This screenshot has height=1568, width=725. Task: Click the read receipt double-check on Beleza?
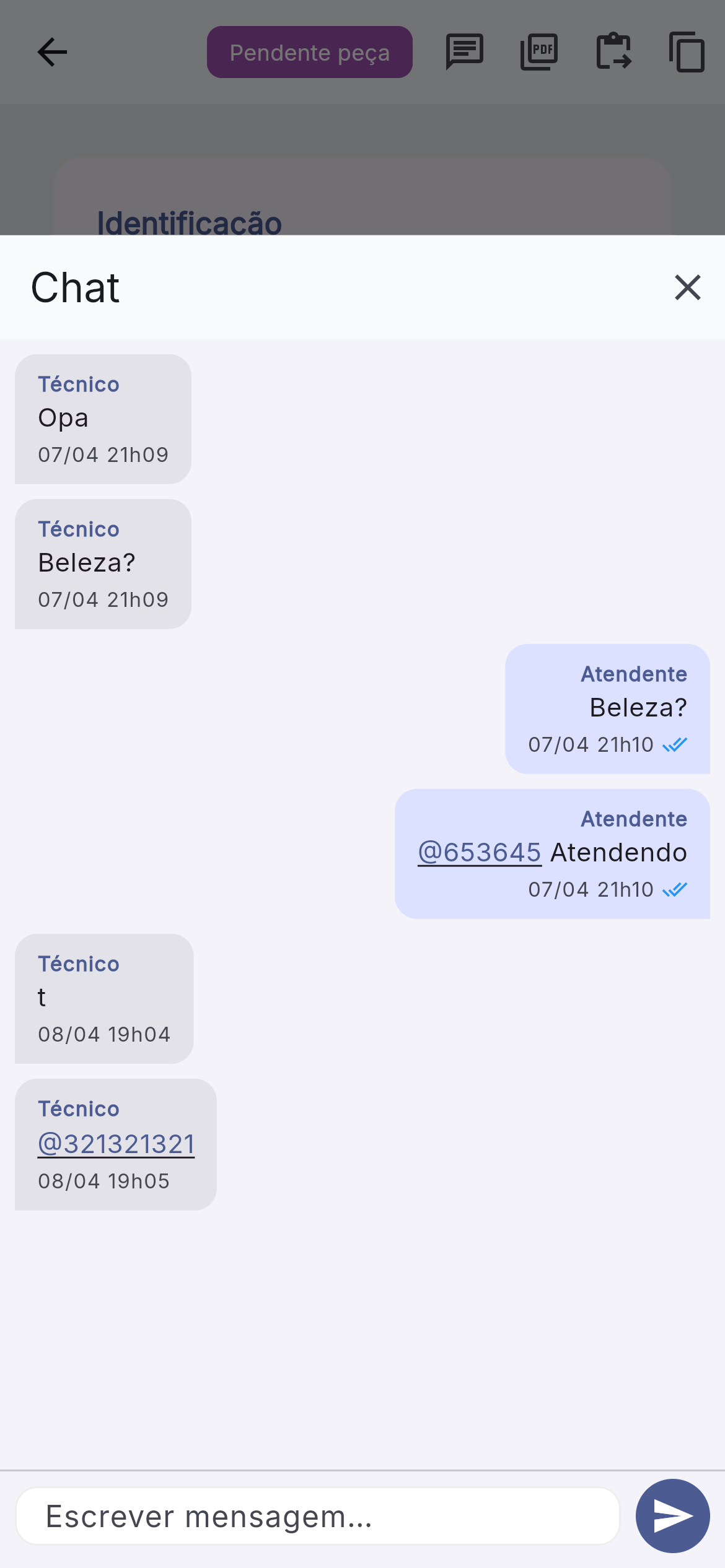[x=676, y=744]
